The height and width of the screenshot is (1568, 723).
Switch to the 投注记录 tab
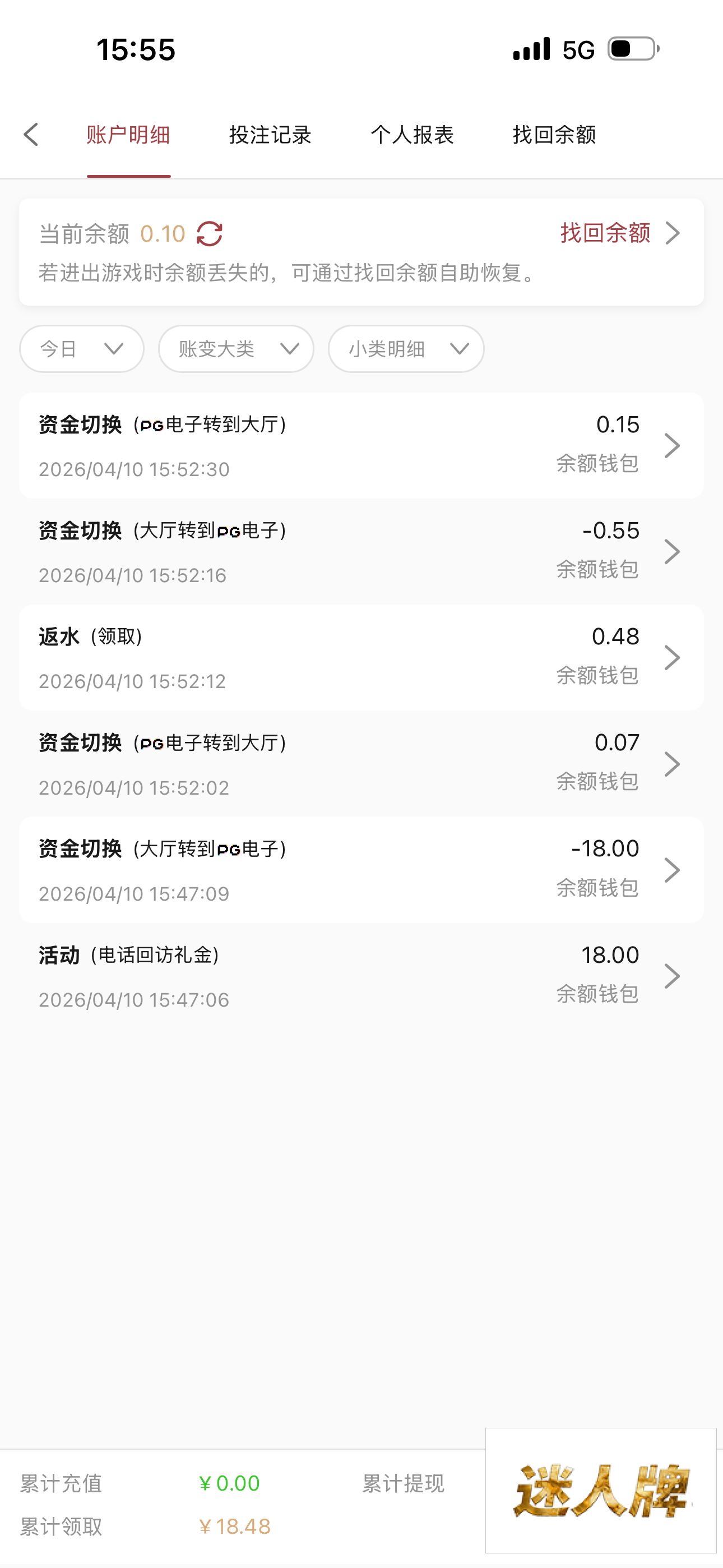[x=270, y=135]
